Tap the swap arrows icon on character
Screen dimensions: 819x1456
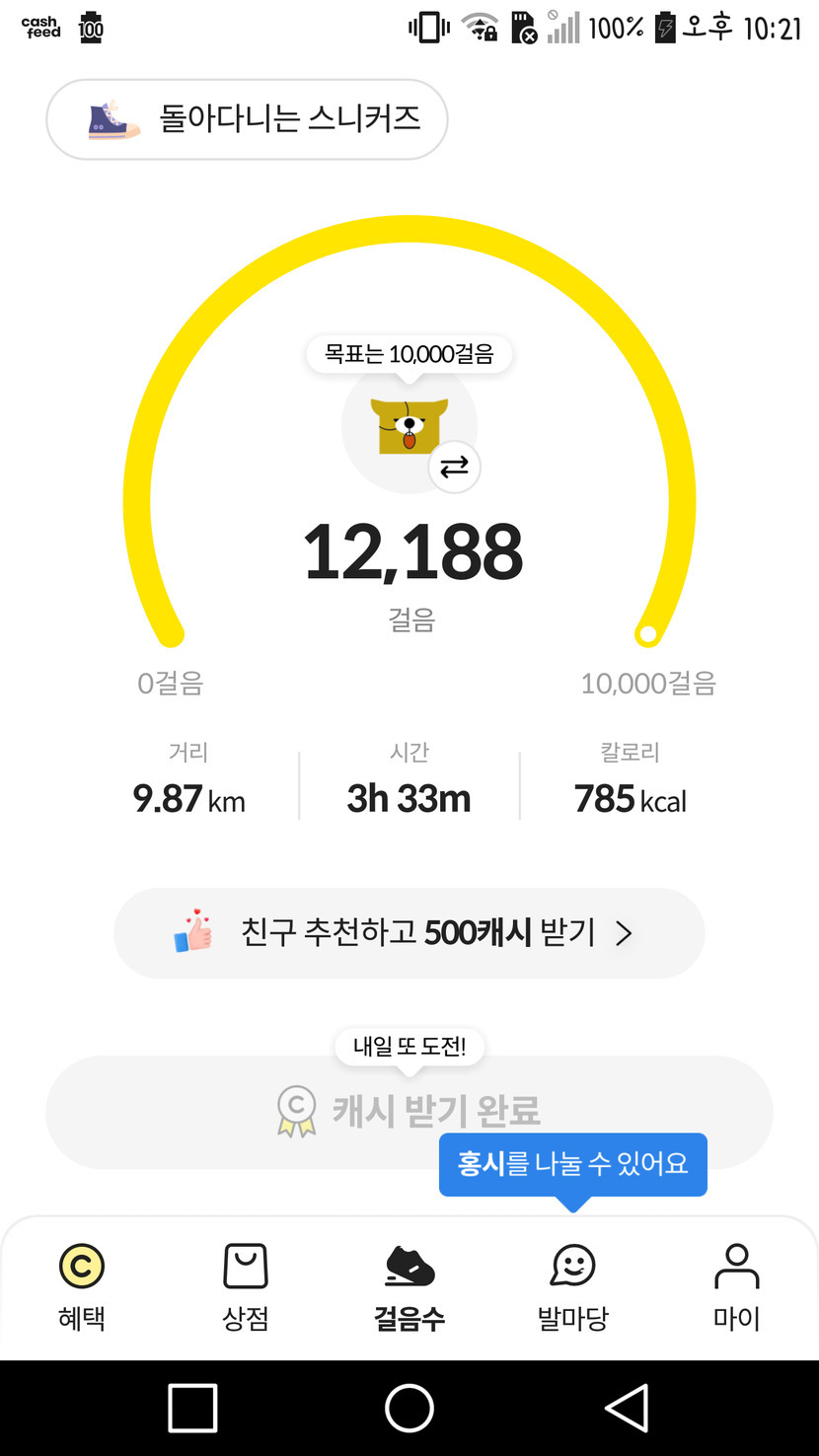454,467
